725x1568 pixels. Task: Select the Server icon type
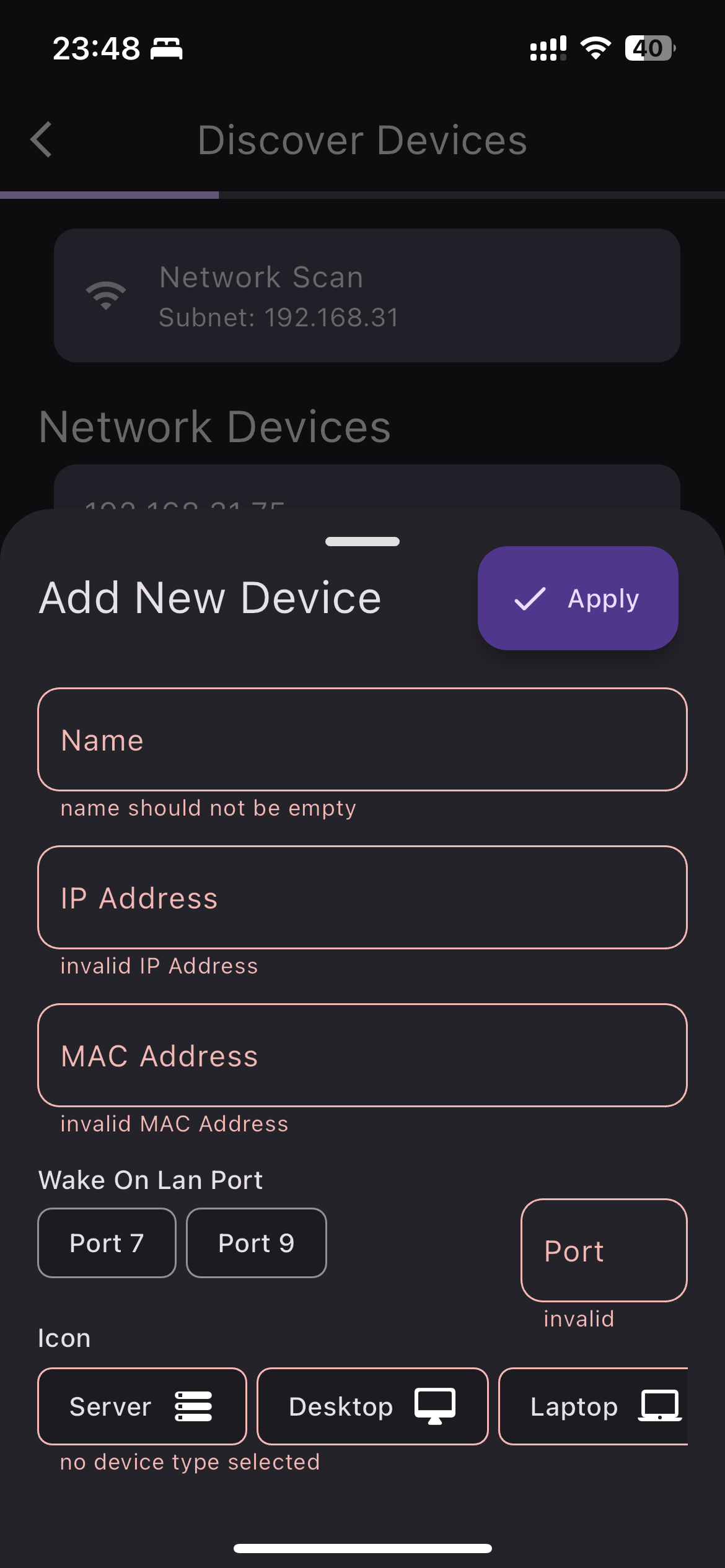pyautogui.click(x=142, y=1406)
